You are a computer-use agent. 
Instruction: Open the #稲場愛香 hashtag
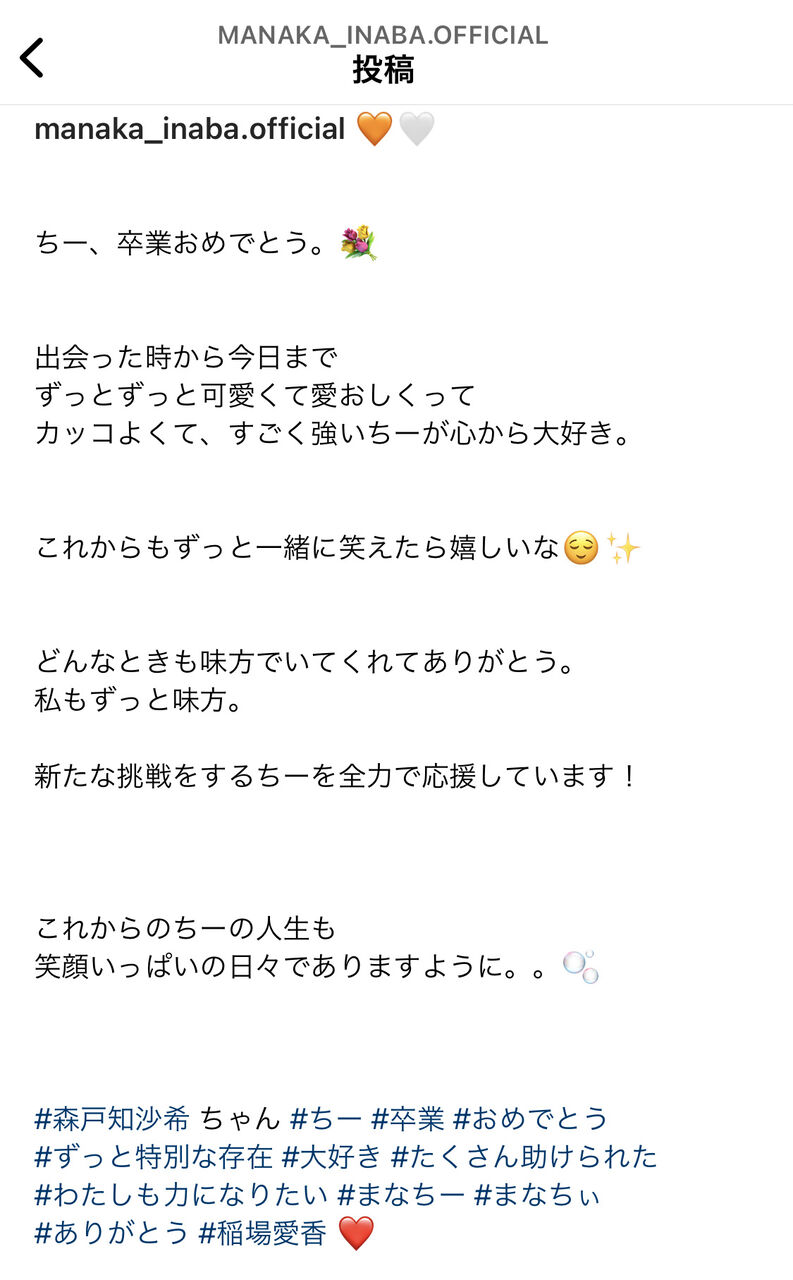[x=262, y=1234]
